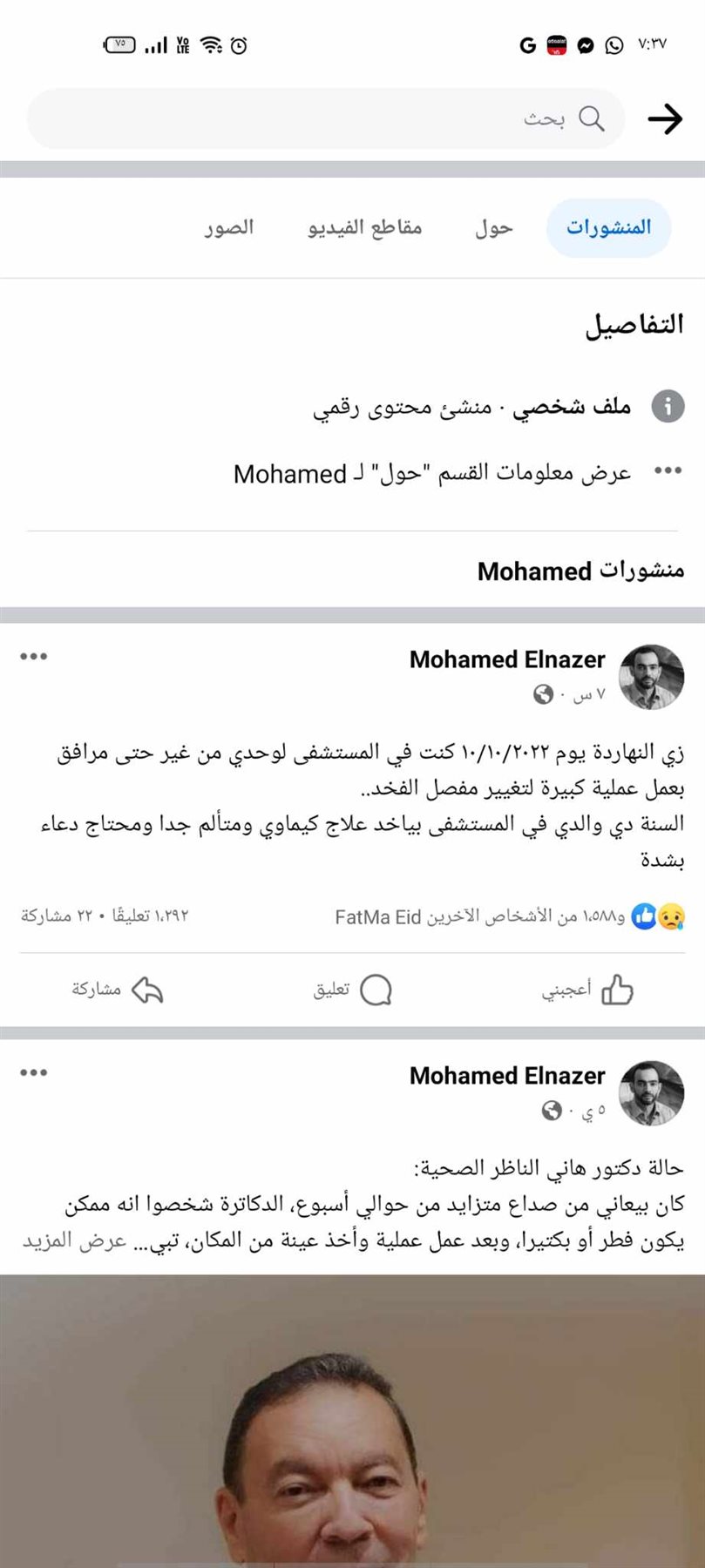
Task: Select the الصور tab
Action: [x=229, y=228]
